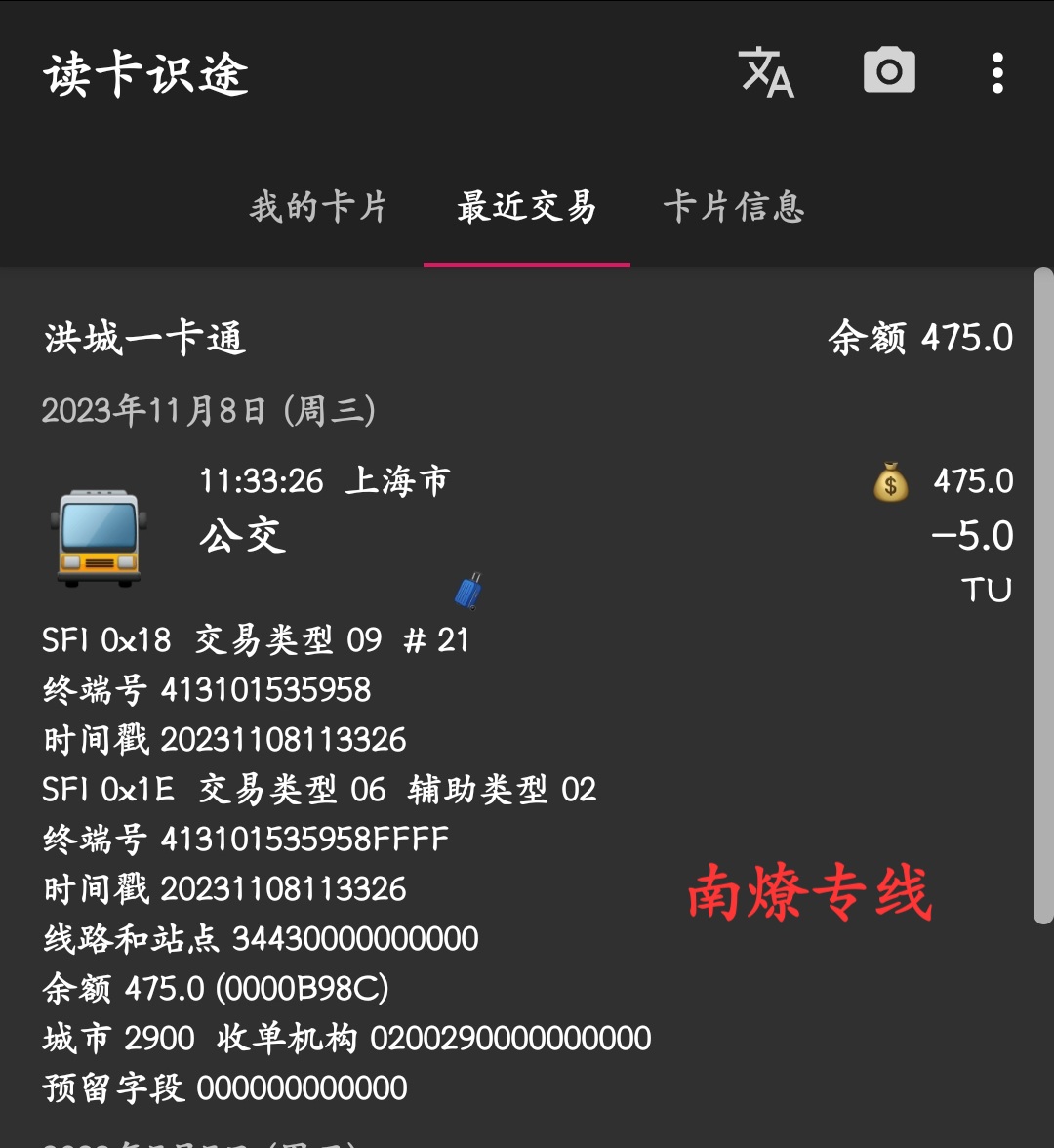This screenshot has width=1054, height=1148.
Task: Tap the translate icon in the app bar
Action: click(x=765, y=72)
